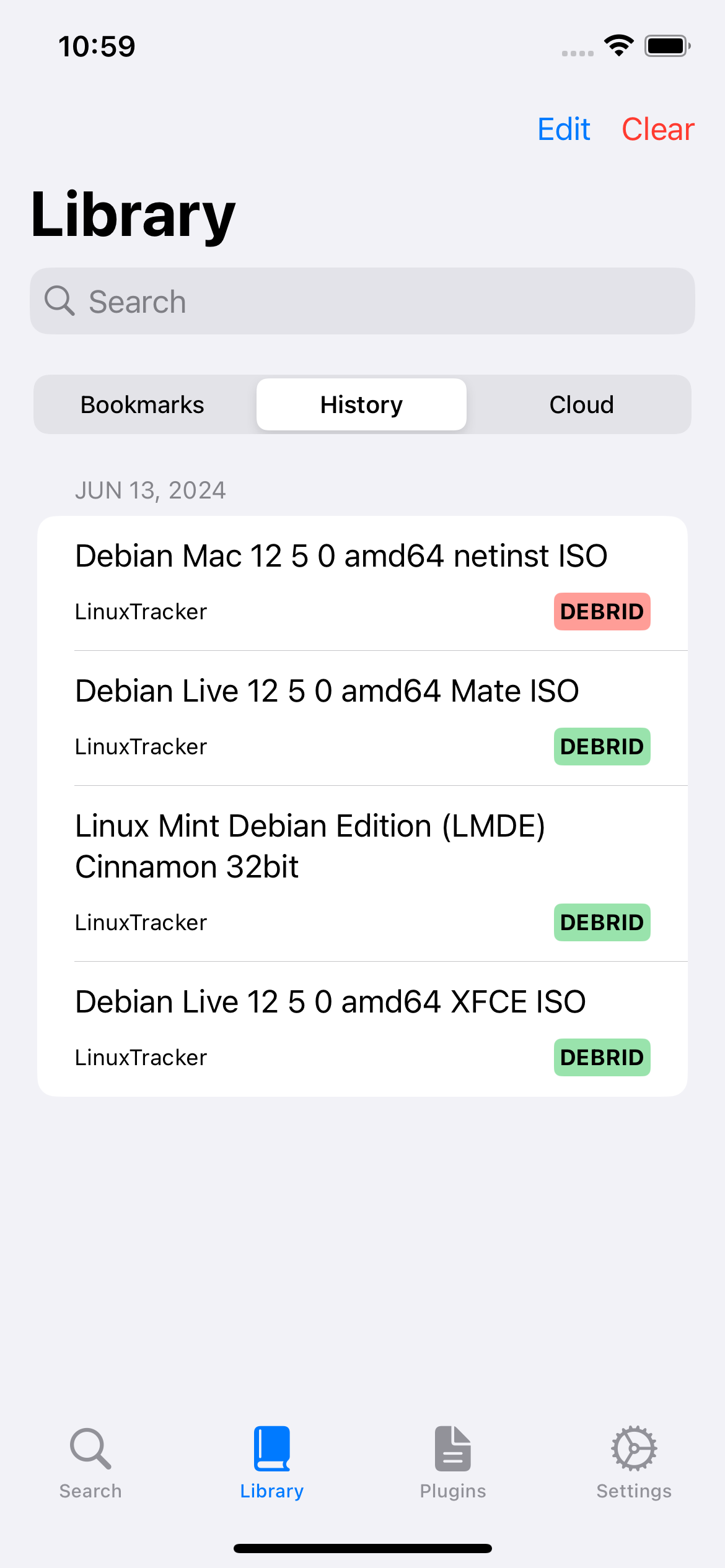Show the Cloud segment
Screen dimensions: 725x1568
pyautogui.click(x=581, y=405)
